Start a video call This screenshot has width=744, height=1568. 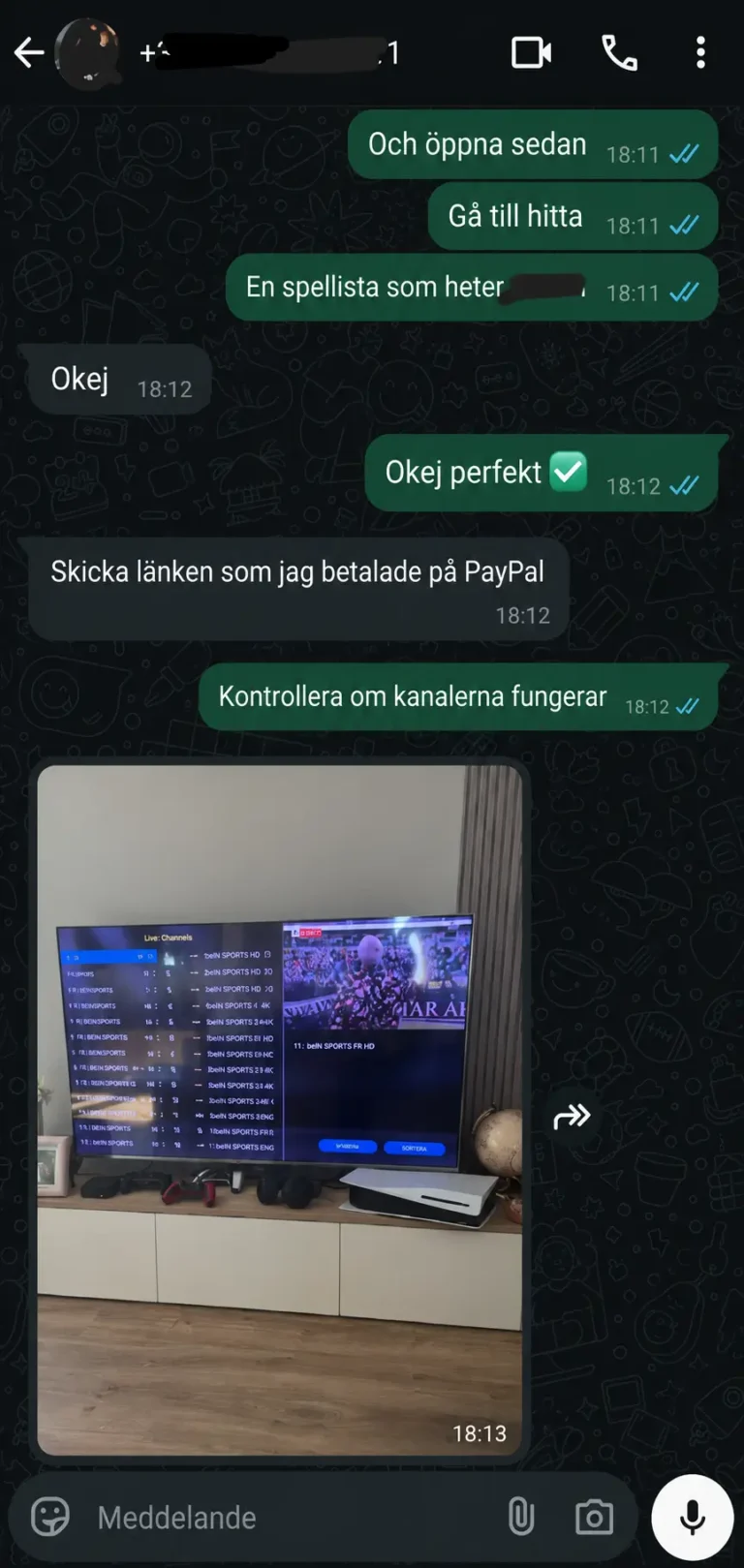coord(532,52)
